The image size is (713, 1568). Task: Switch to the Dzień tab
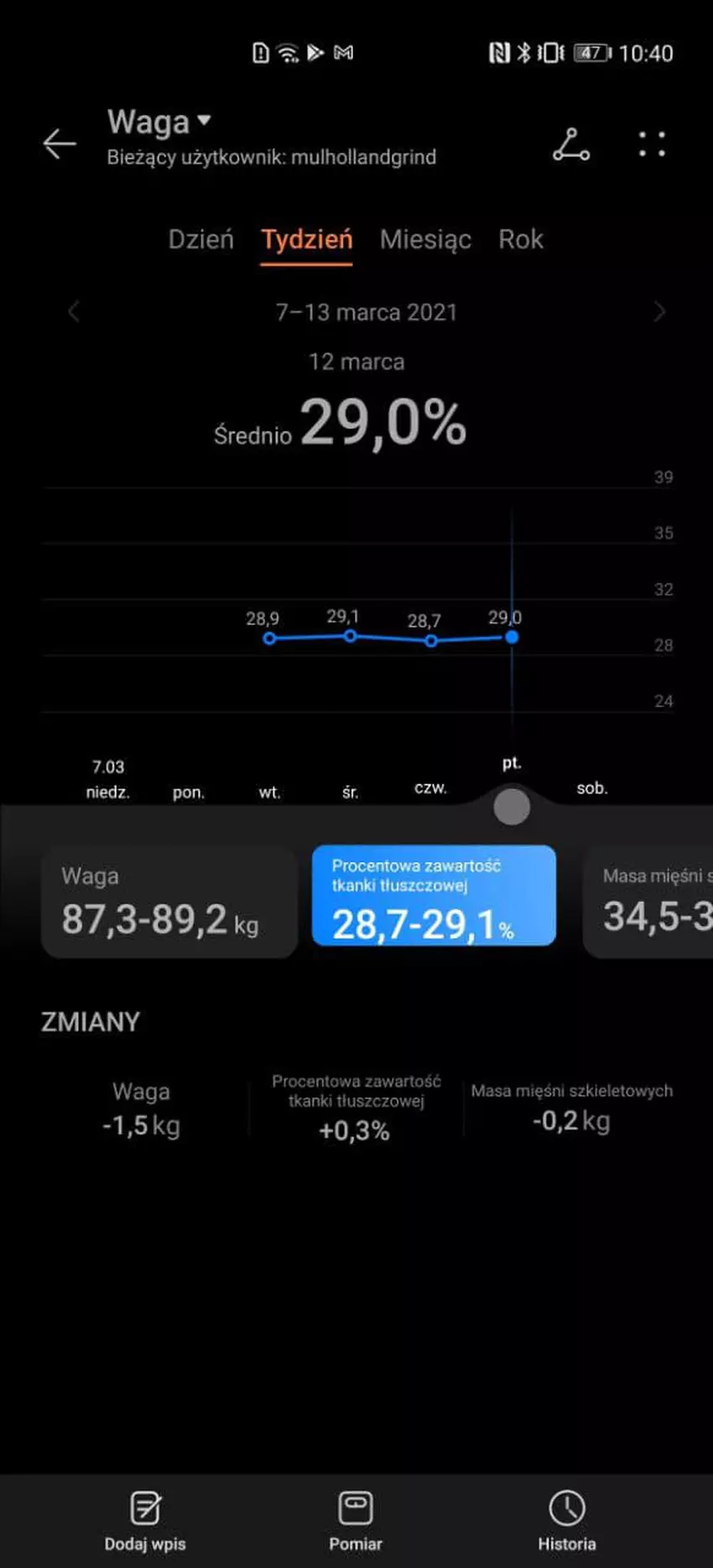point(200,239)
